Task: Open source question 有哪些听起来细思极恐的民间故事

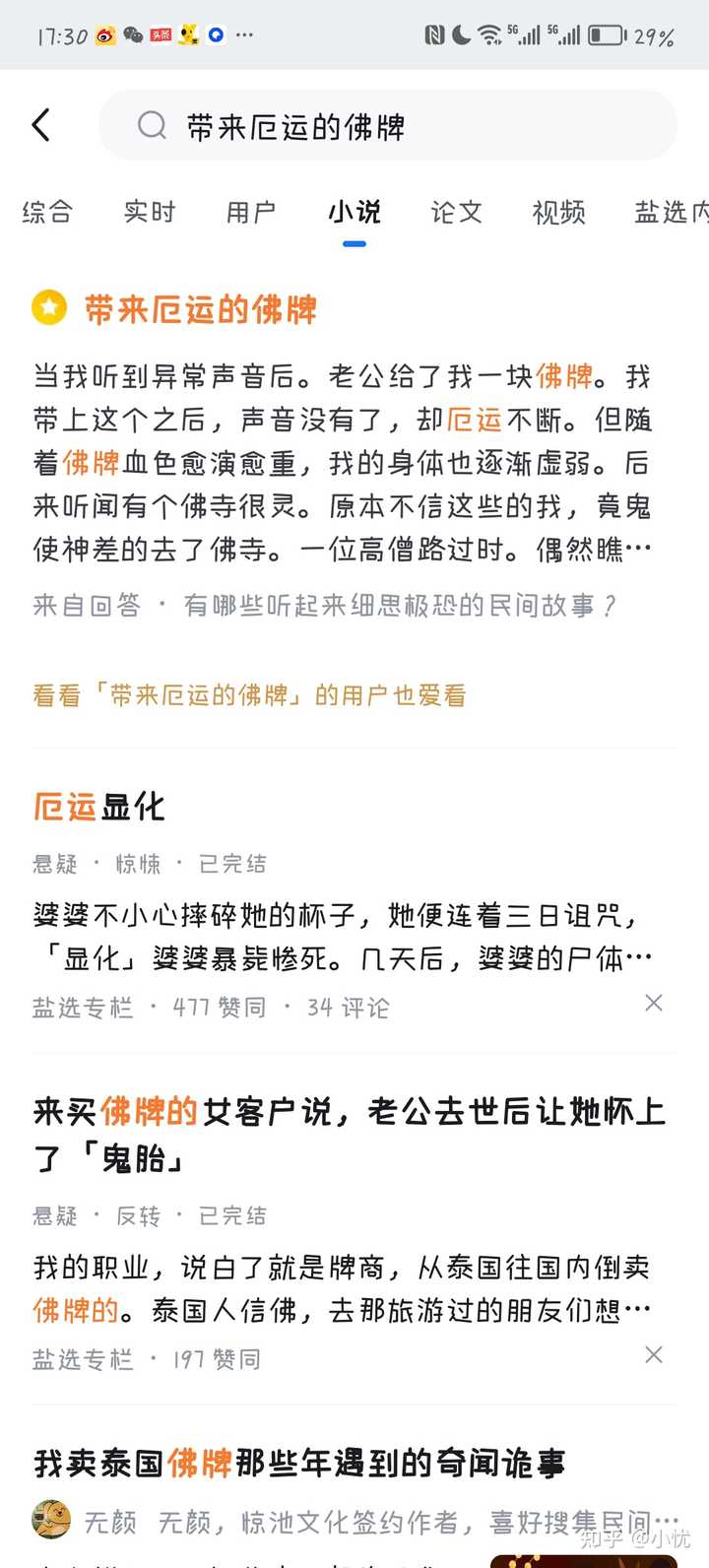Action: coord(399,605)
